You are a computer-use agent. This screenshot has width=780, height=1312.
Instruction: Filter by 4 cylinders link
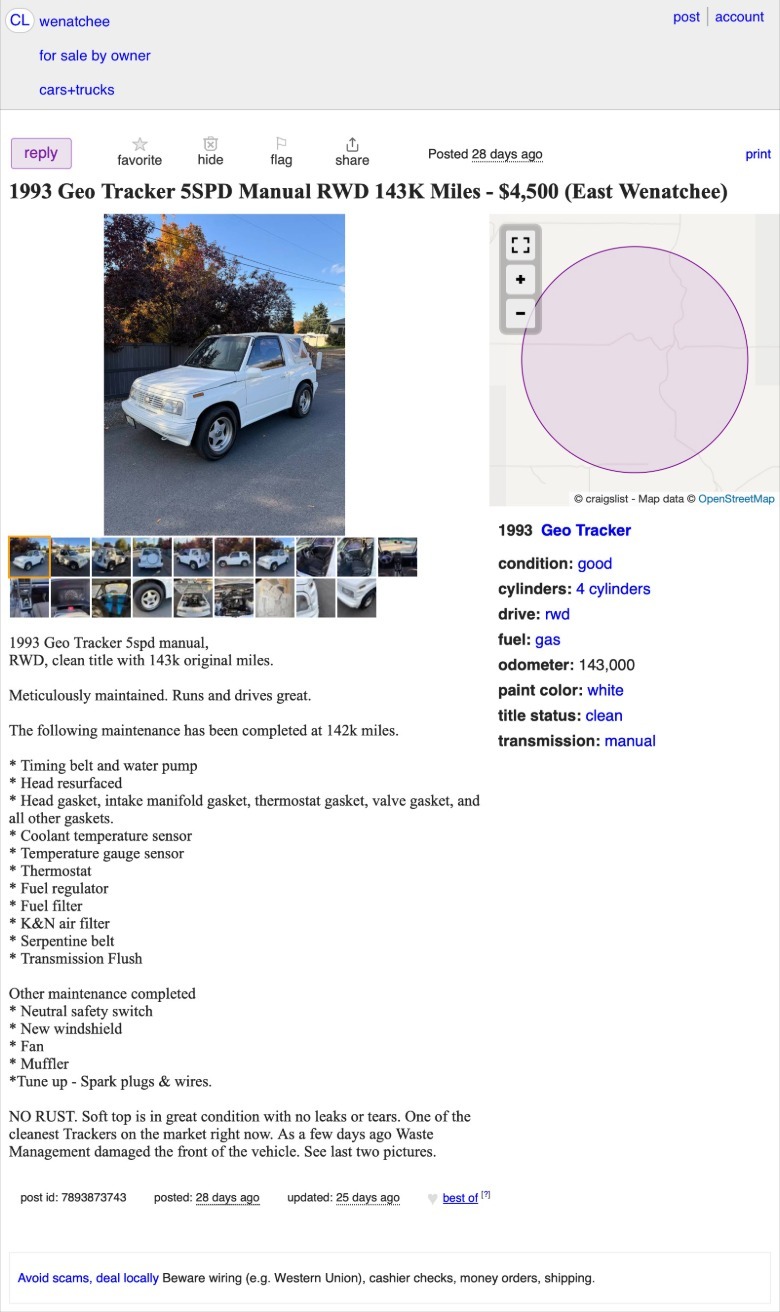tap(613, 589)
